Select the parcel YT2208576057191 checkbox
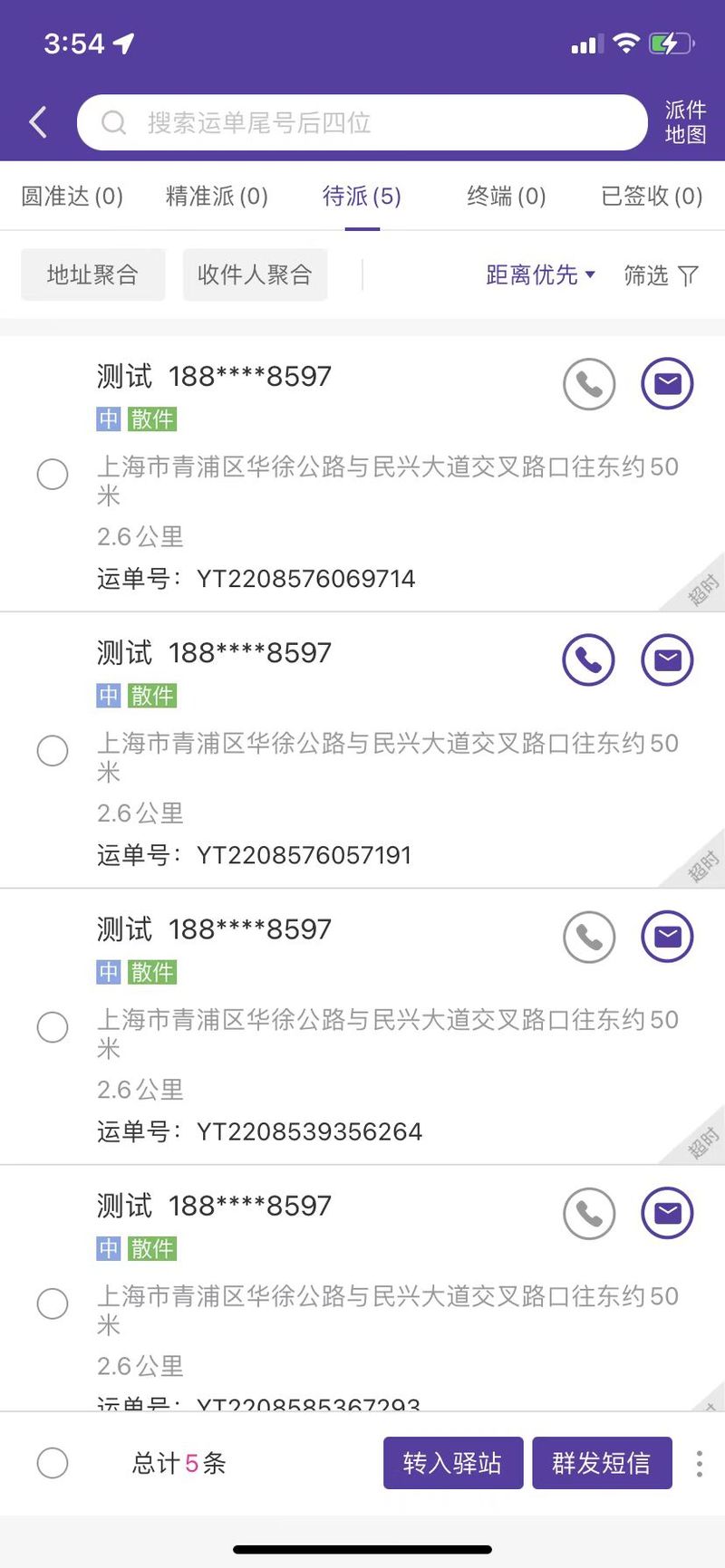The image size is (725, 1568). [x=53, y=751]
